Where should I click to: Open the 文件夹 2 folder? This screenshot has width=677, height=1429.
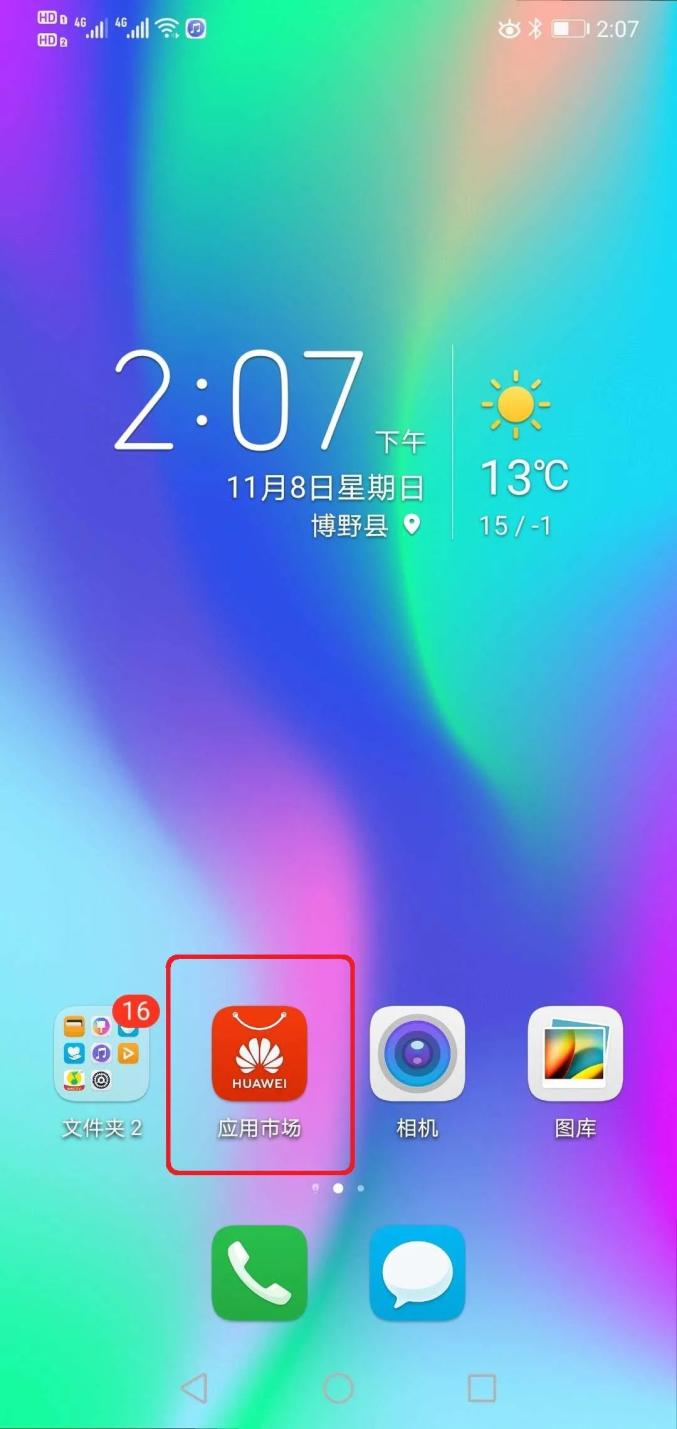coord(102,1054)
